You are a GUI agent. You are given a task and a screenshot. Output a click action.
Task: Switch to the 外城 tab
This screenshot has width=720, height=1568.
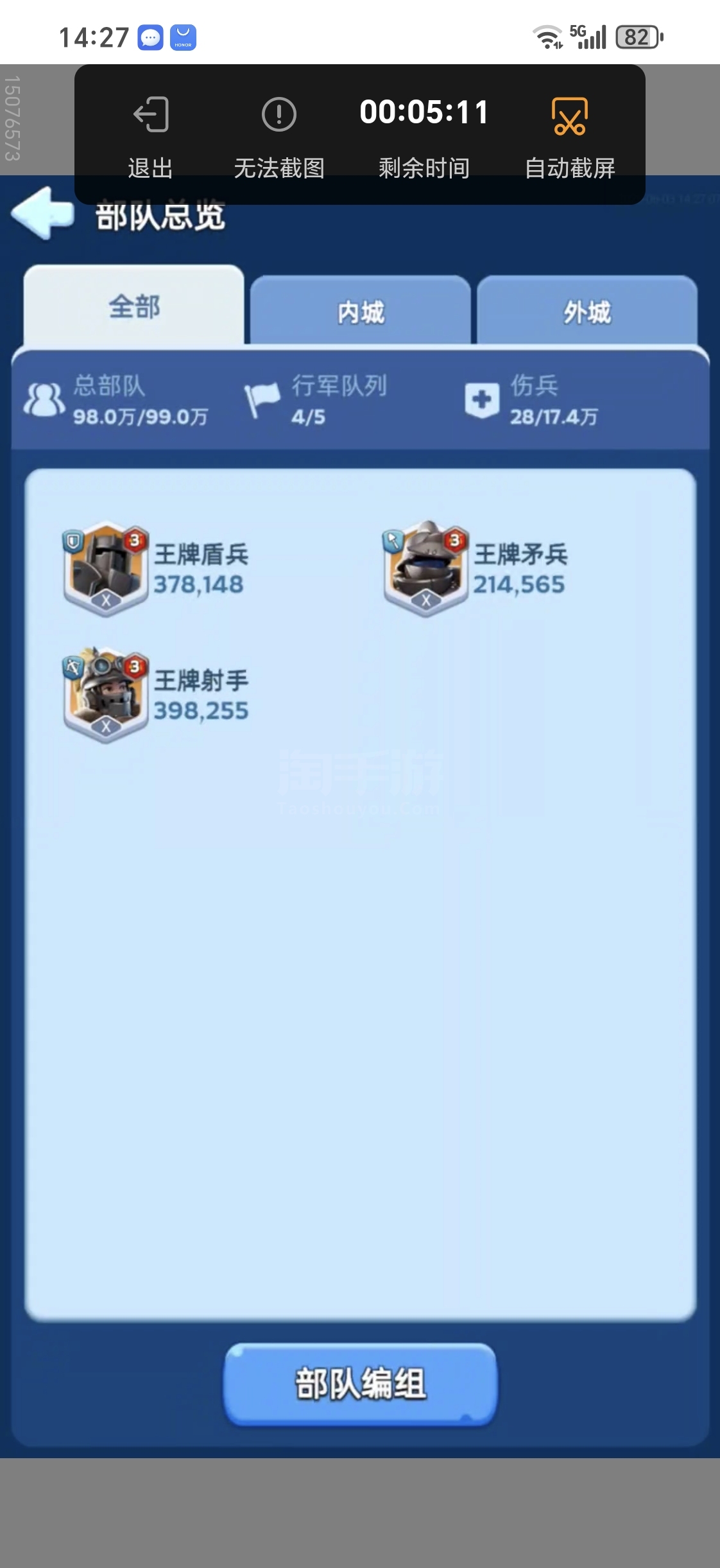pyautogui.click(x=587, y=311)
